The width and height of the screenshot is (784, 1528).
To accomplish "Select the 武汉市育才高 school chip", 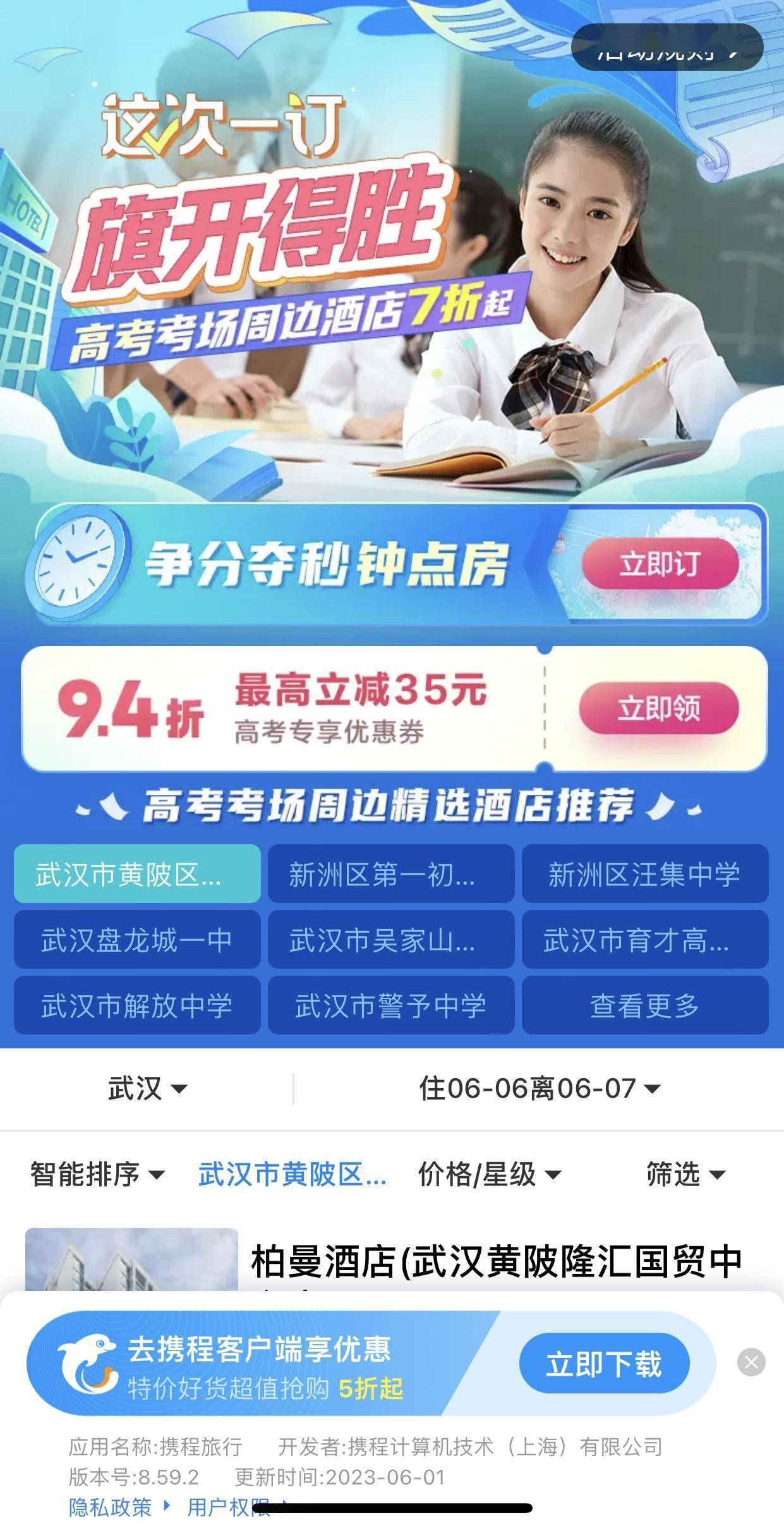I will (x=644, y=940).
